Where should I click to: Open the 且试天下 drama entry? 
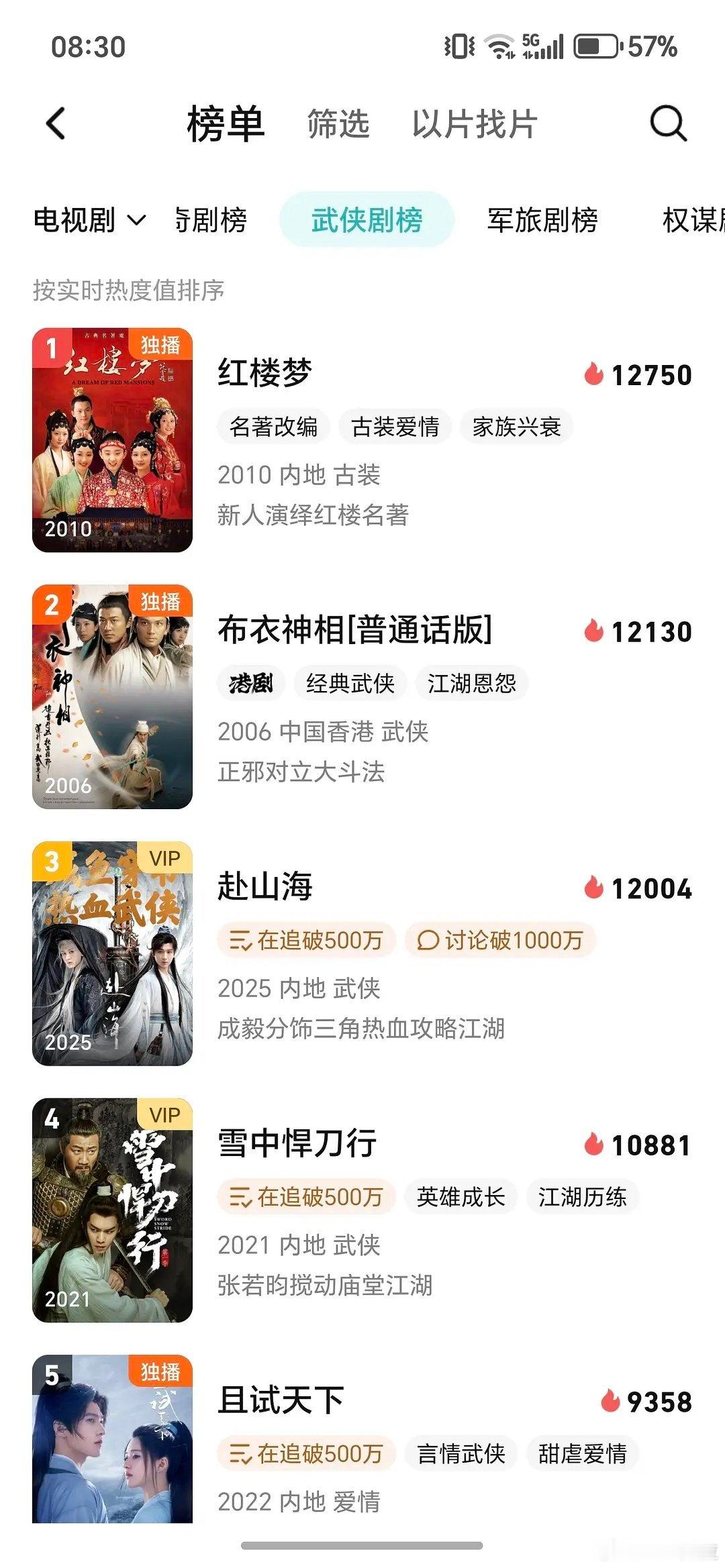pos(281,1400)
